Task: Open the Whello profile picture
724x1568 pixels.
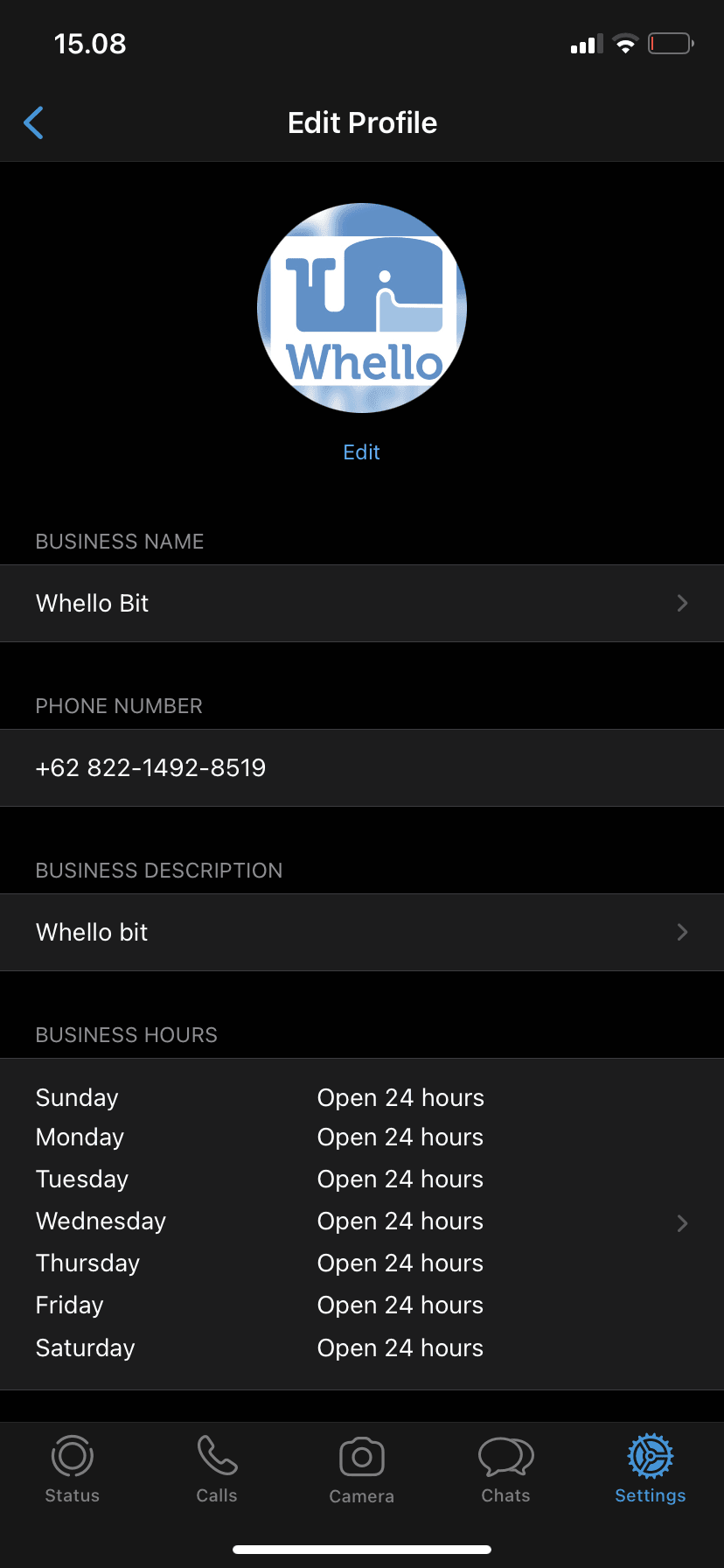Action: [x=362, y=308]
